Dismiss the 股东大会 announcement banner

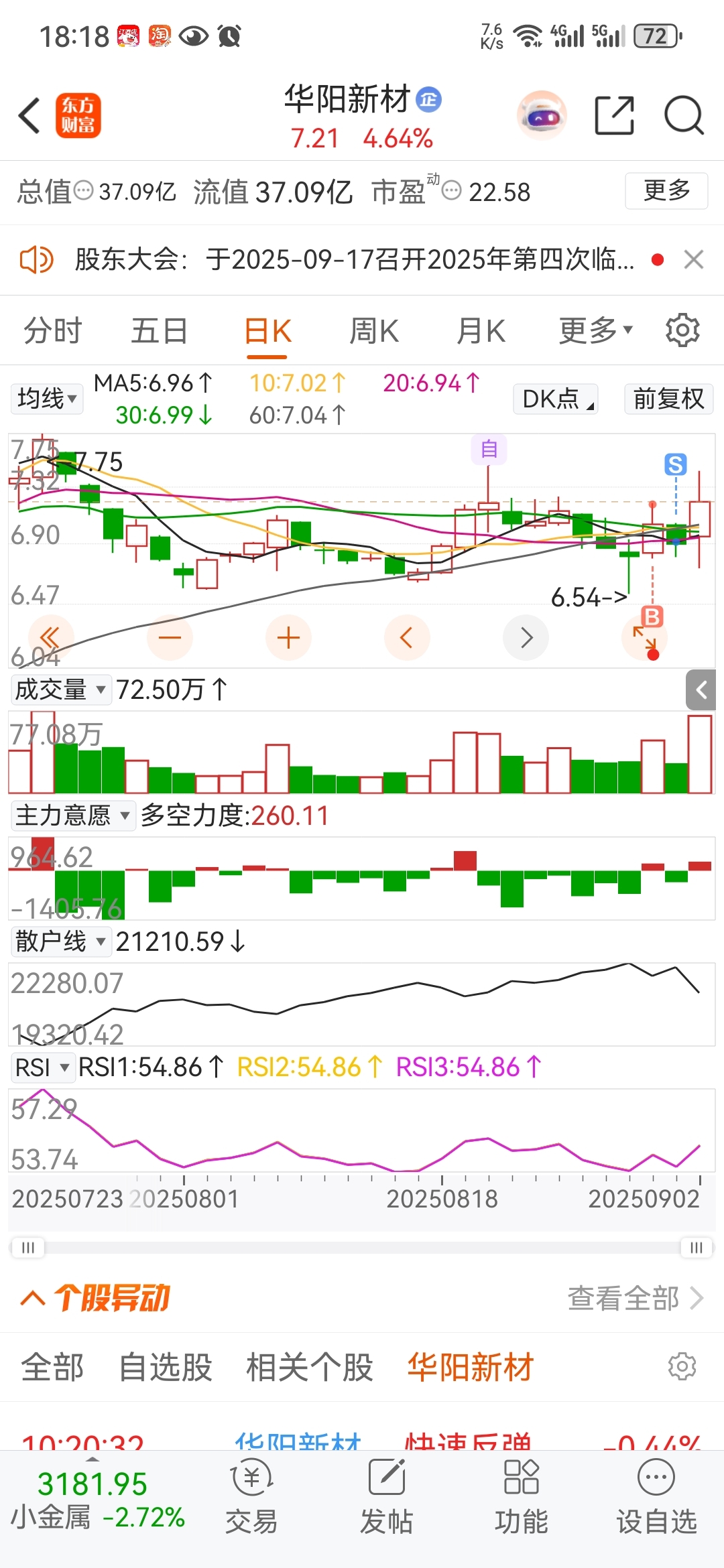694,259
